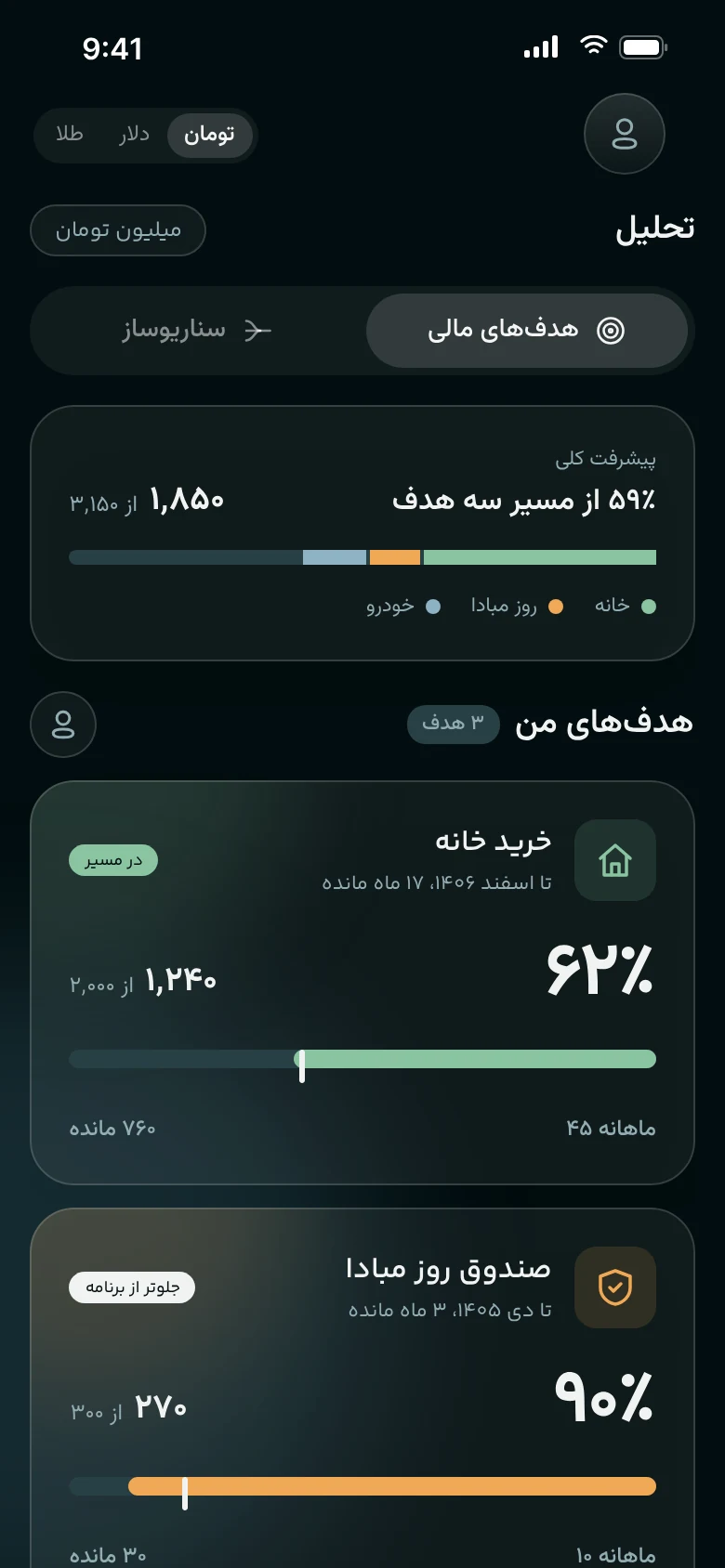Open the خرید خانه goal card
This screenshot has width=725, height=1568.
[362, 983]
